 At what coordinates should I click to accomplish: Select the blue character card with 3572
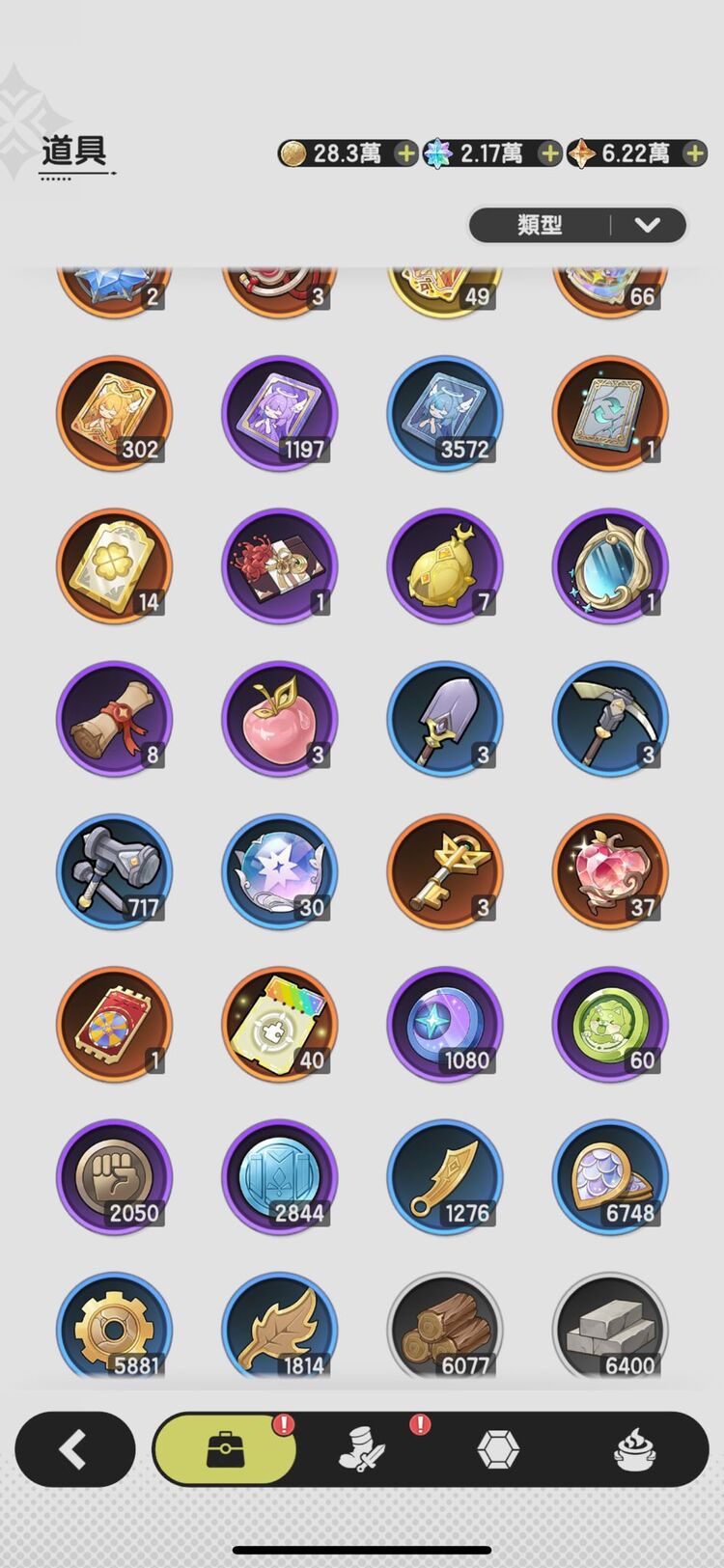coord(445,413)
